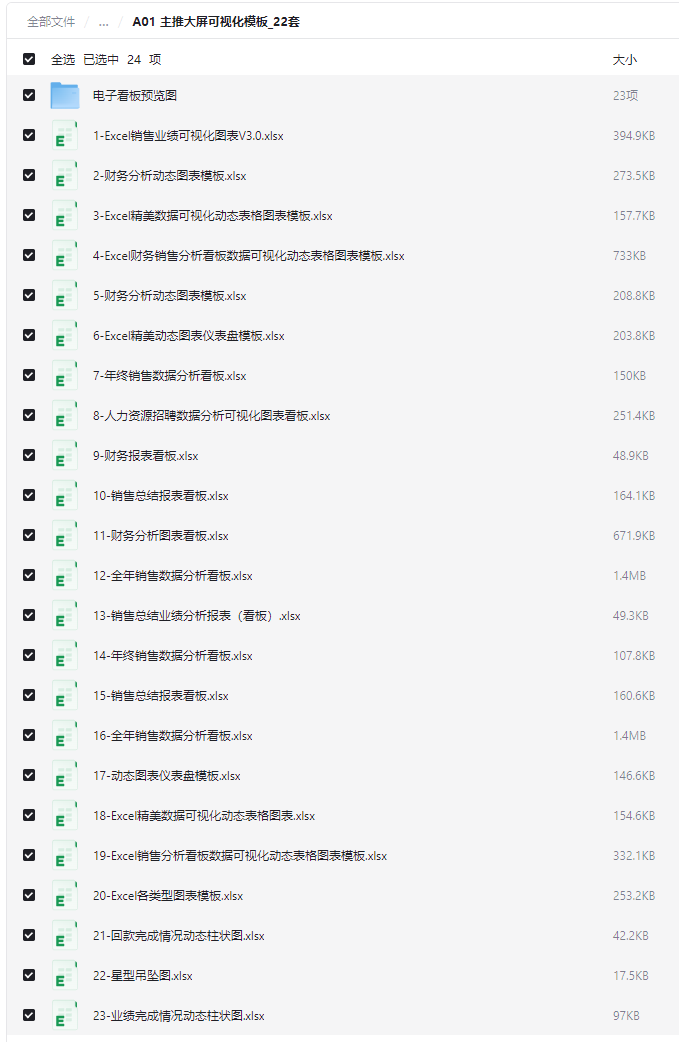
Task: Open 7-年终销售数据分析看板.xlsx
Action: pos(169,376)
